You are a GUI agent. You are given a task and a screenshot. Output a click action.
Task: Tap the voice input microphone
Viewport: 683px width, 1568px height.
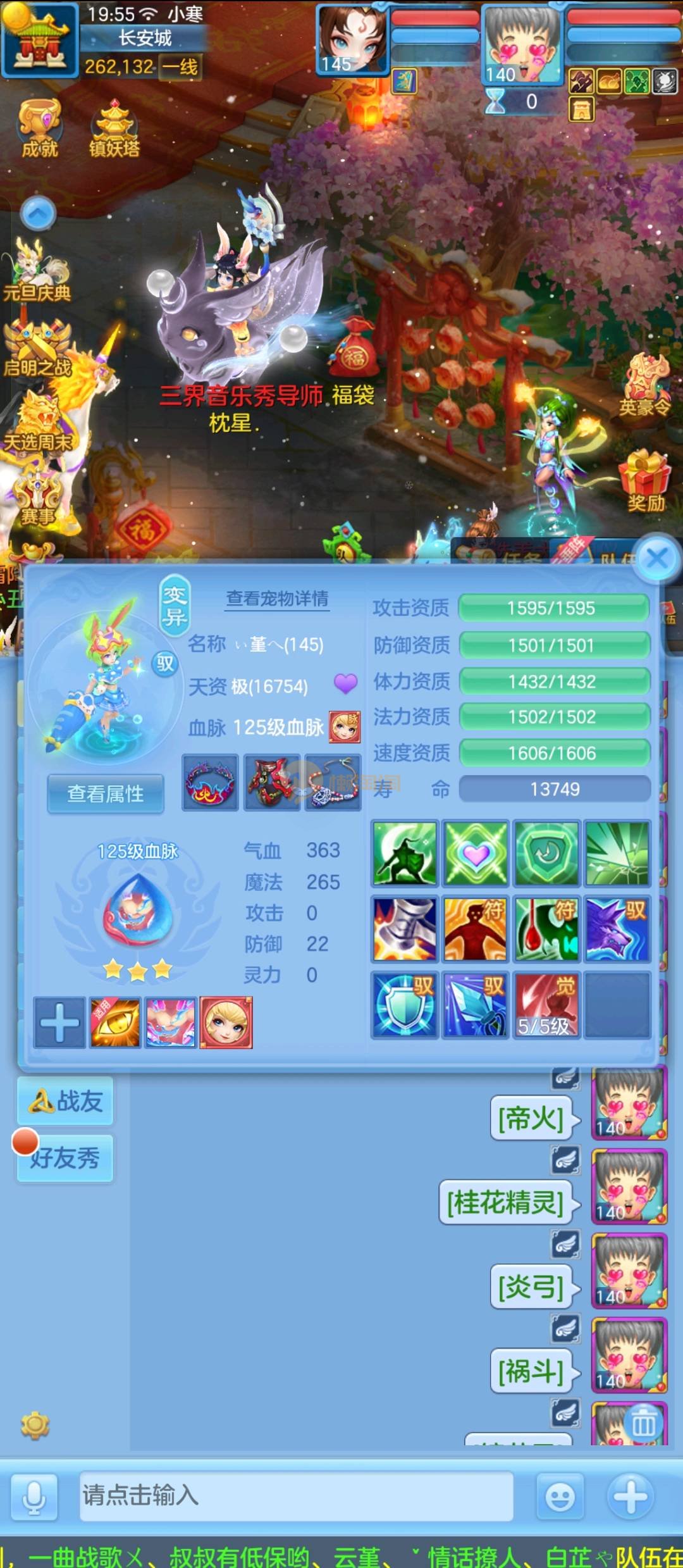pos(34,1496)
